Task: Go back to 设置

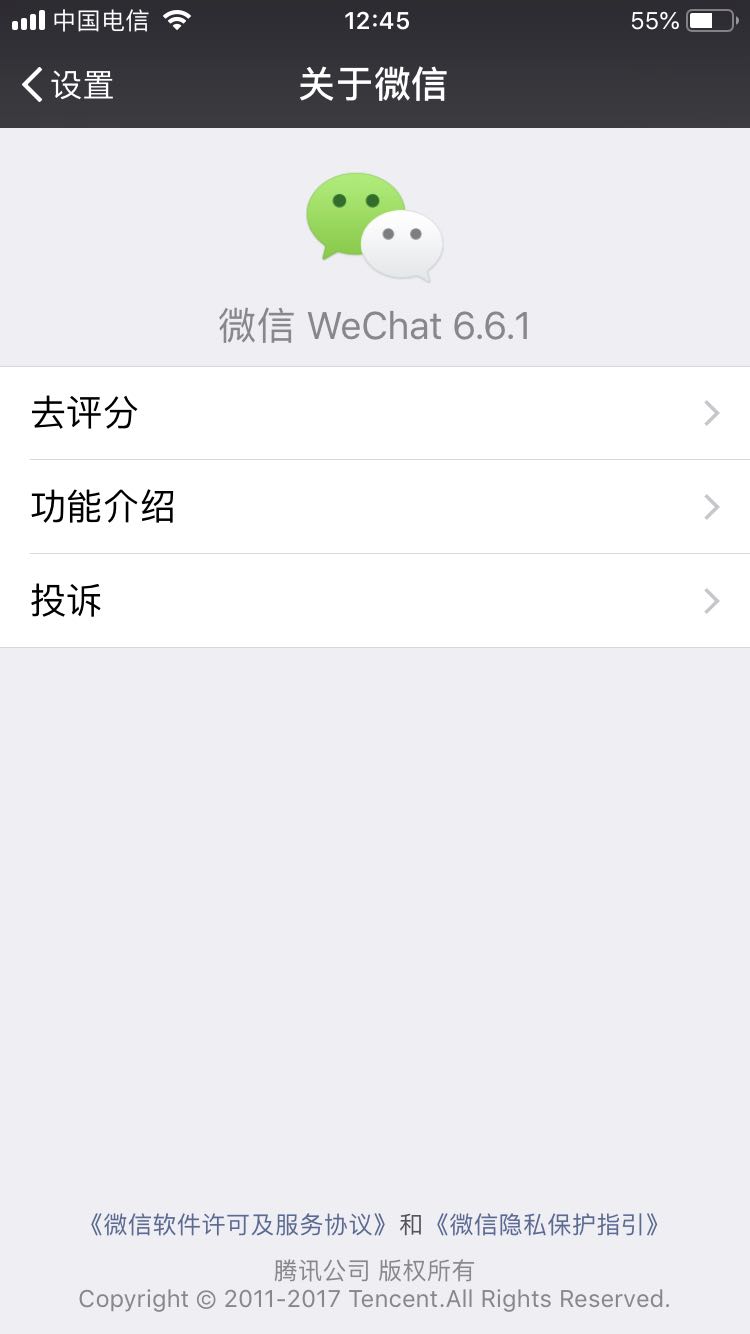Action: 68,85
